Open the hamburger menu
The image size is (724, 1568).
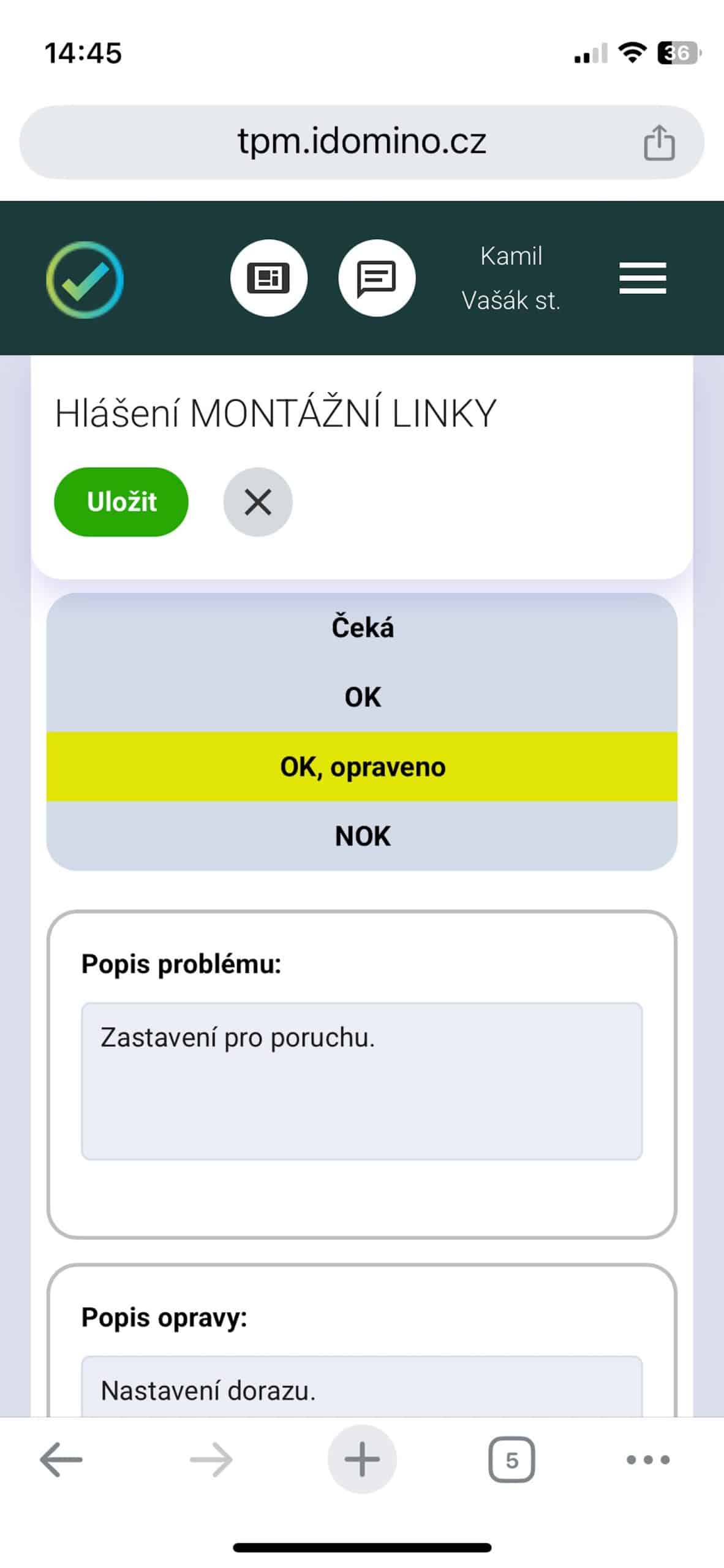[643, 278]
